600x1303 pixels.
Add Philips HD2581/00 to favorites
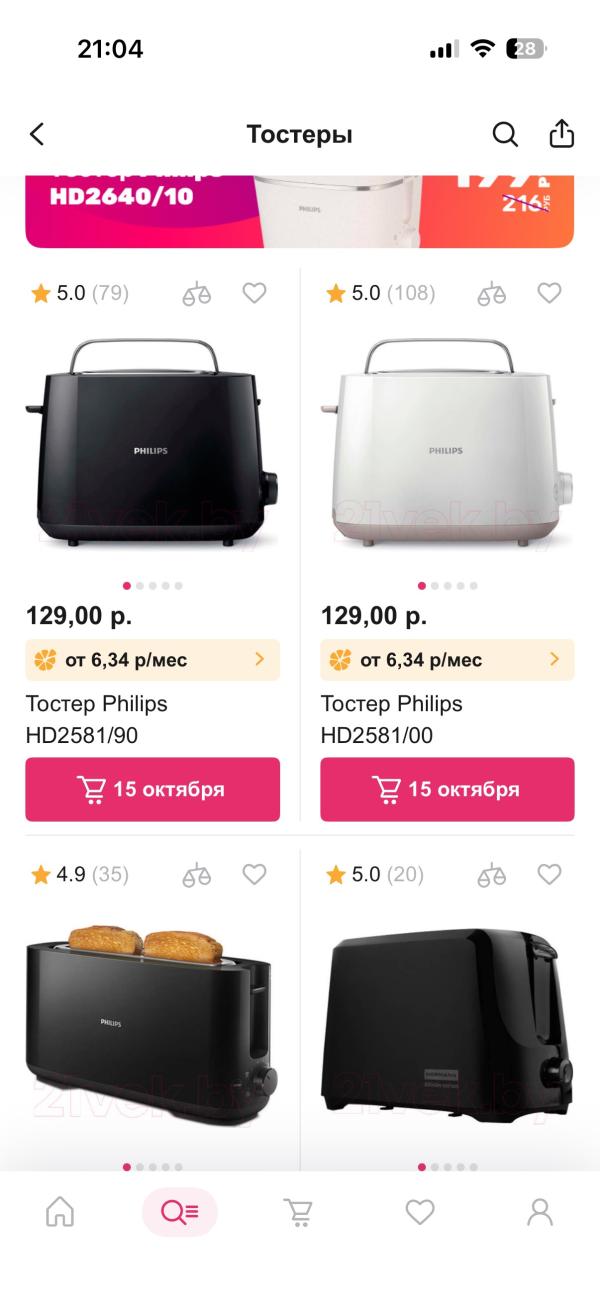550,293
